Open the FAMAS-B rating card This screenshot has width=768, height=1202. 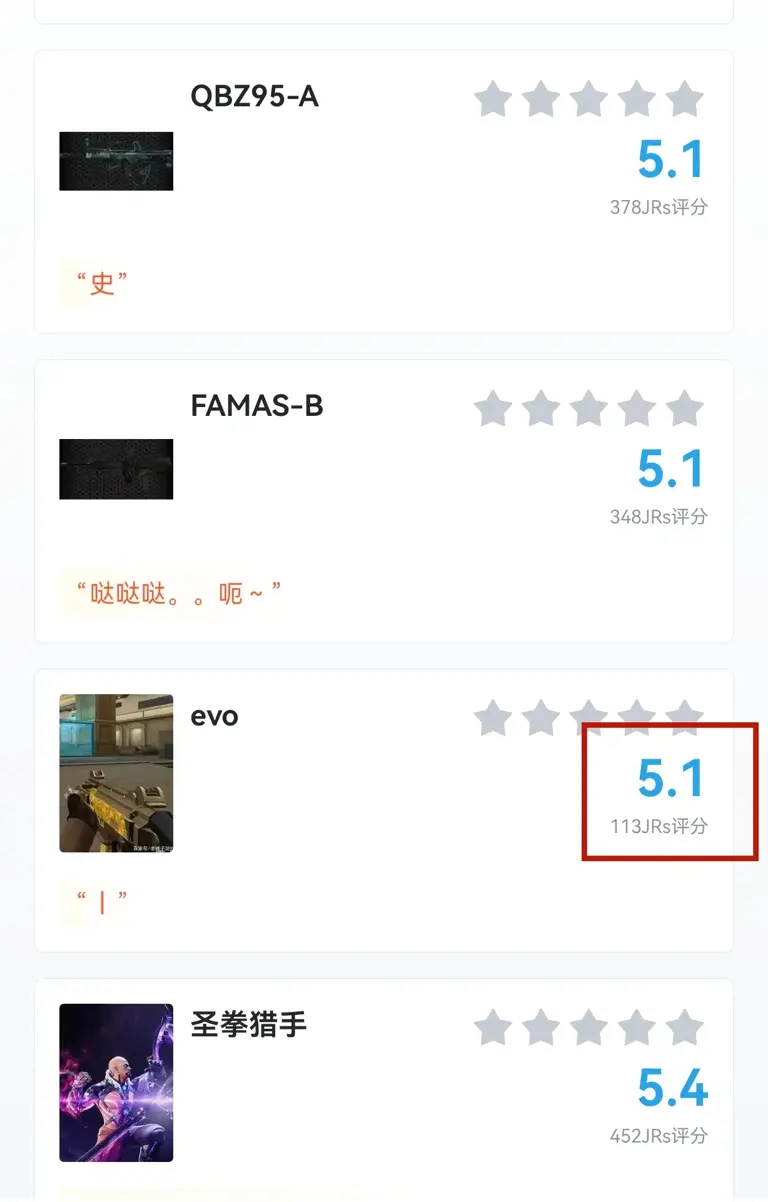(x=256, y=407)
